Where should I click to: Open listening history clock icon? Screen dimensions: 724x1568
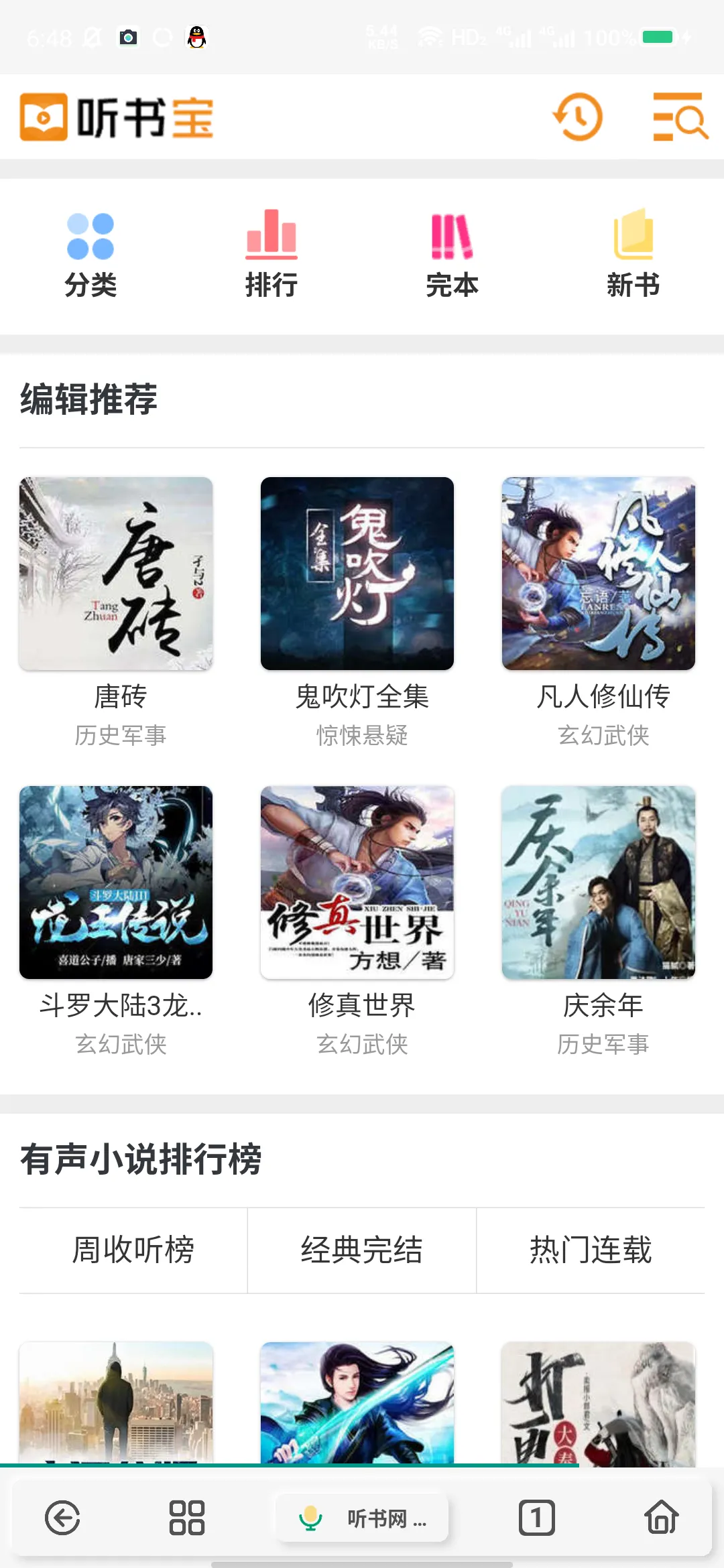578,117
